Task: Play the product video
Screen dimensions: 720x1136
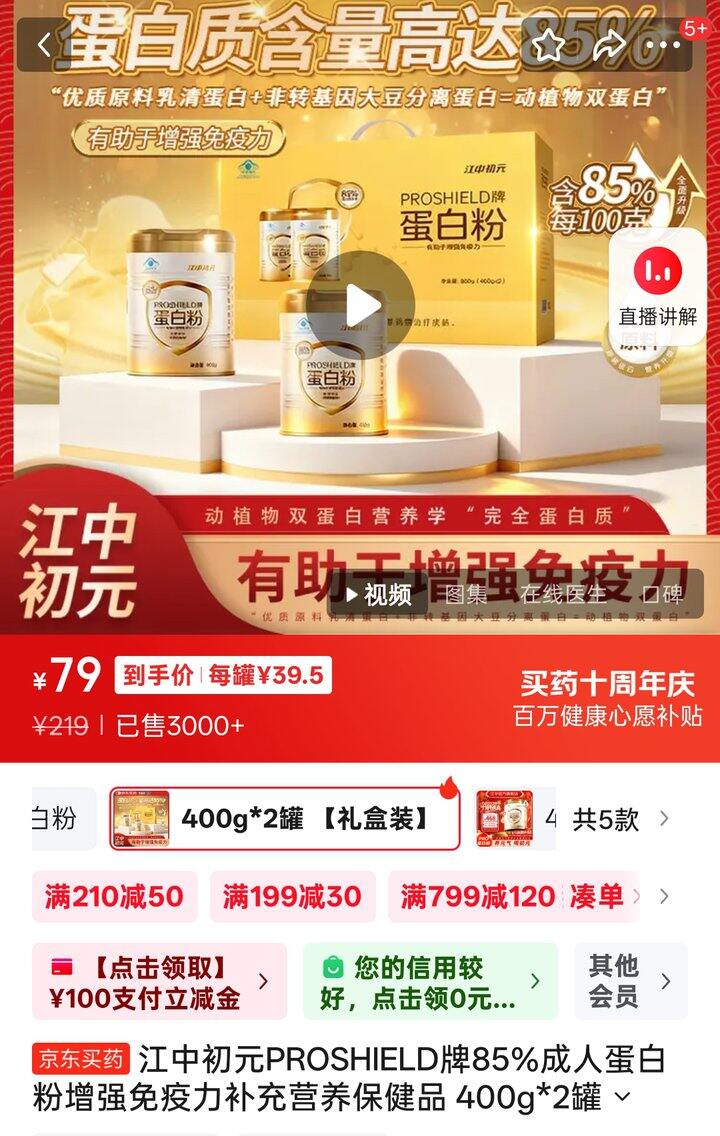Action: [360, 305]
